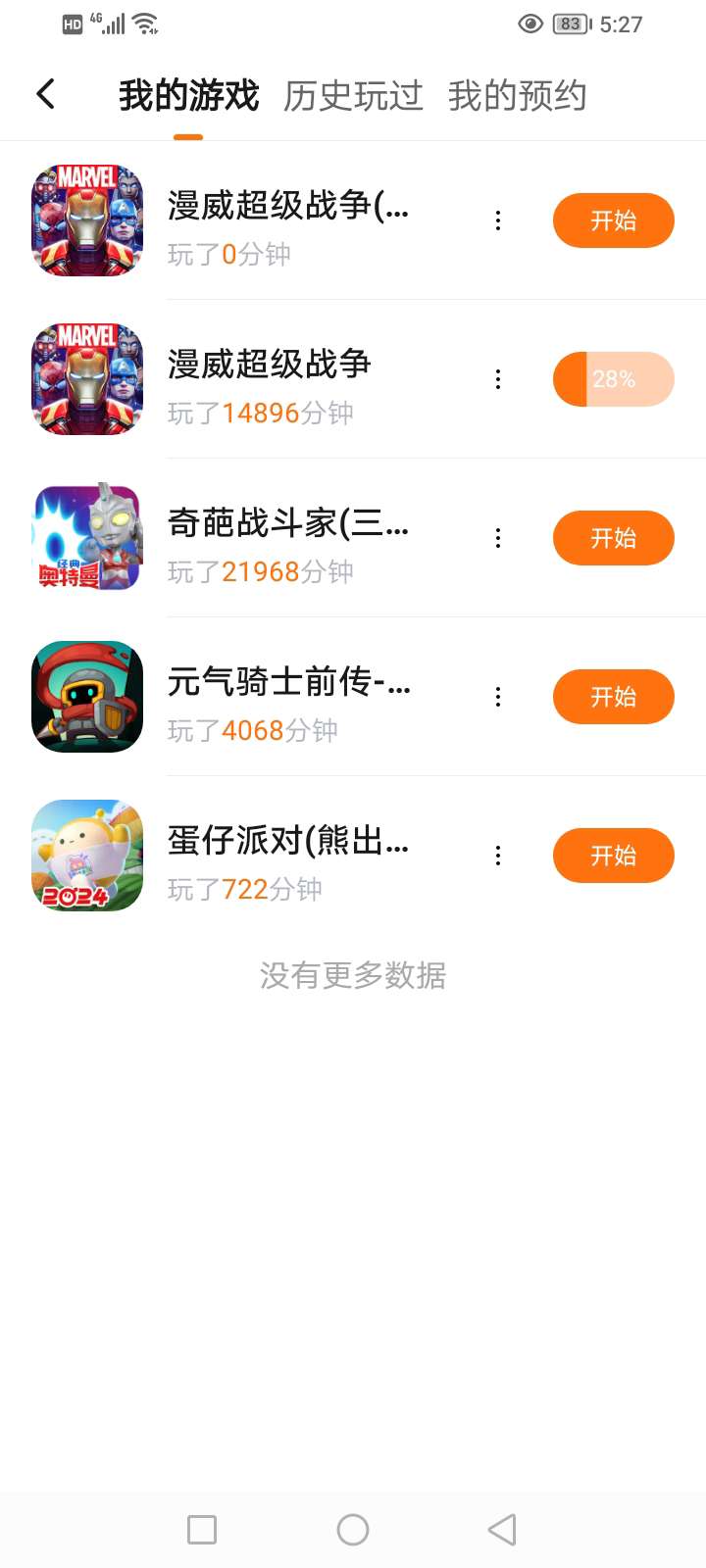Open the overflow menu for 奇葩战斗家
706x1568 pixels.
tap(498, 538)
